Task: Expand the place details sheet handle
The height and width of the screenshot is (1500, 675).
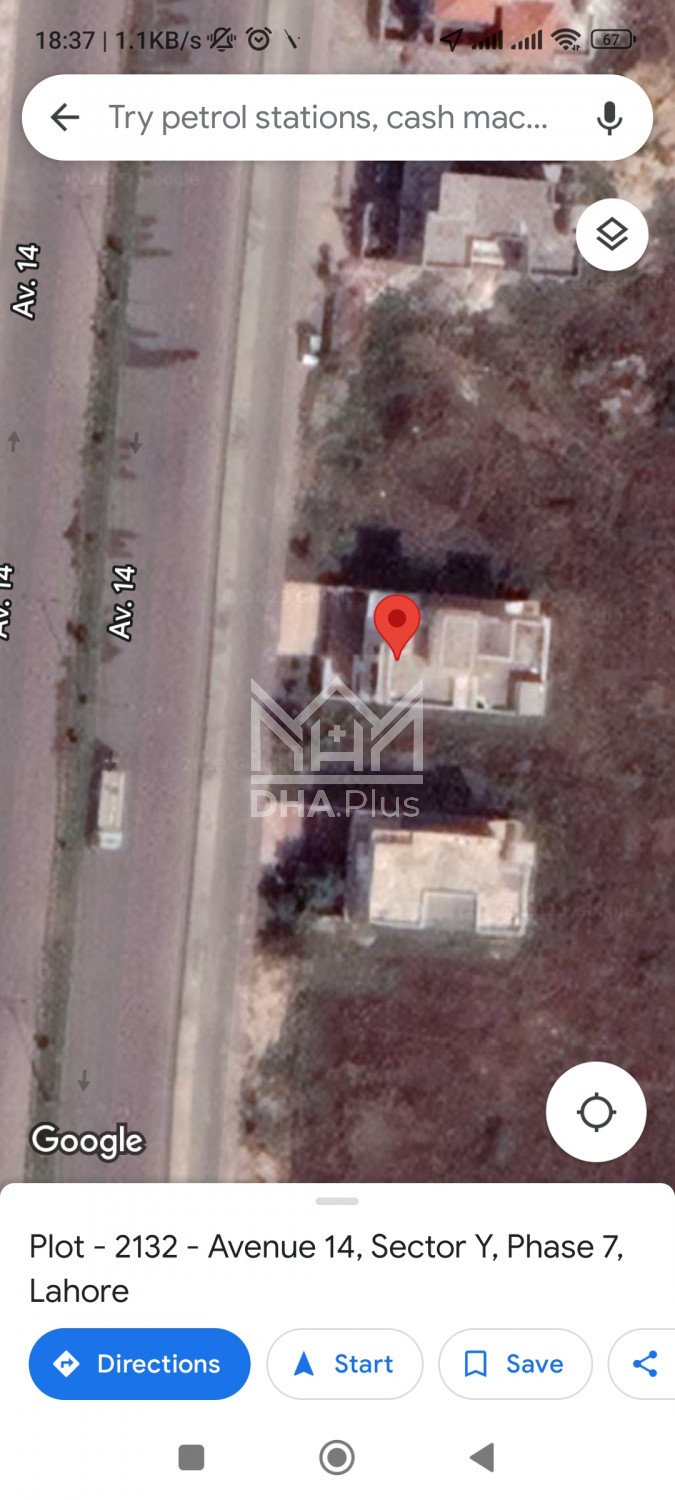Action: pyautogui.click(x=337, y=1201)
